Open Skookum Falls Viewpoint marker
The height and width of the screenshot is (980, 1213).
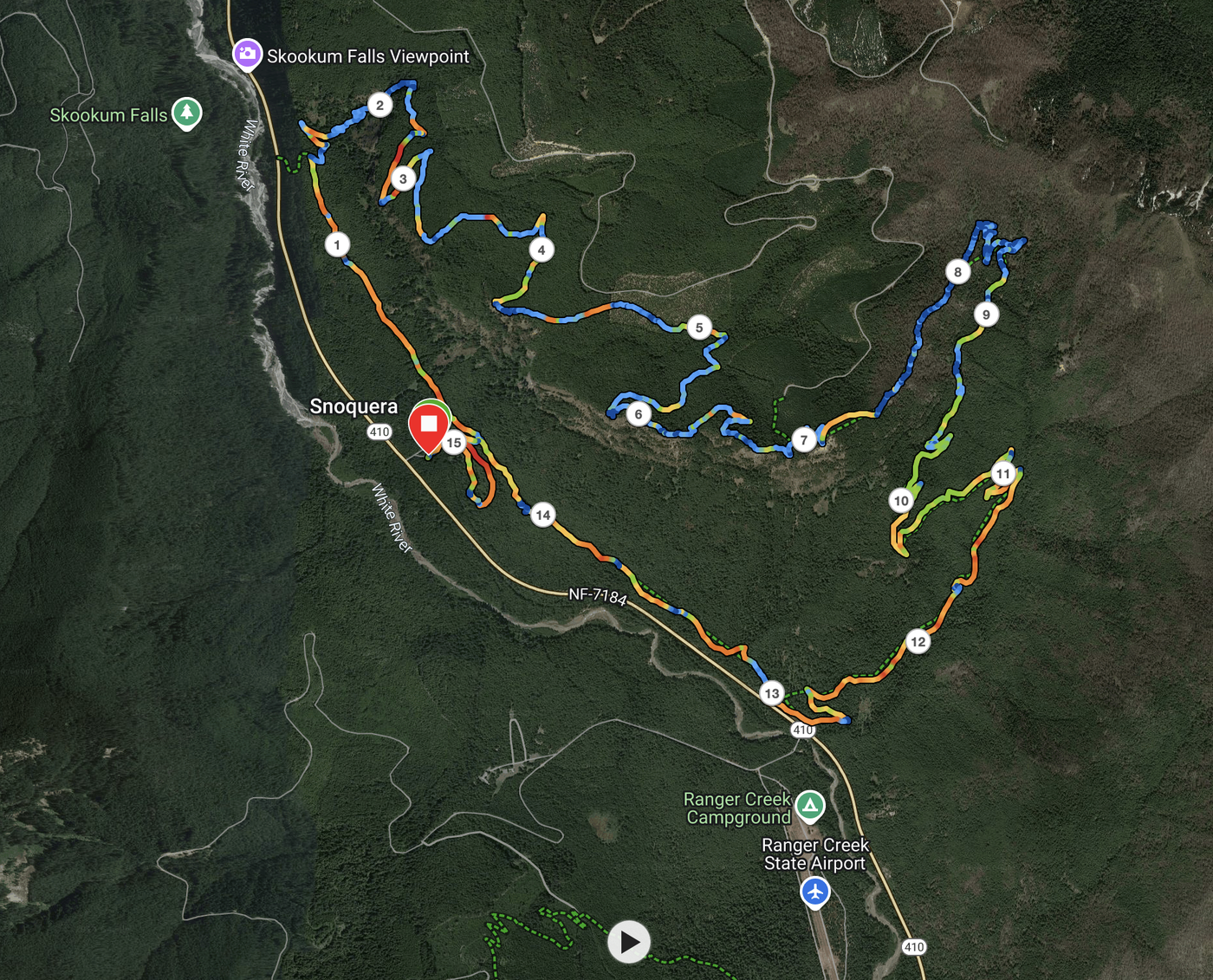coord(247,54)
